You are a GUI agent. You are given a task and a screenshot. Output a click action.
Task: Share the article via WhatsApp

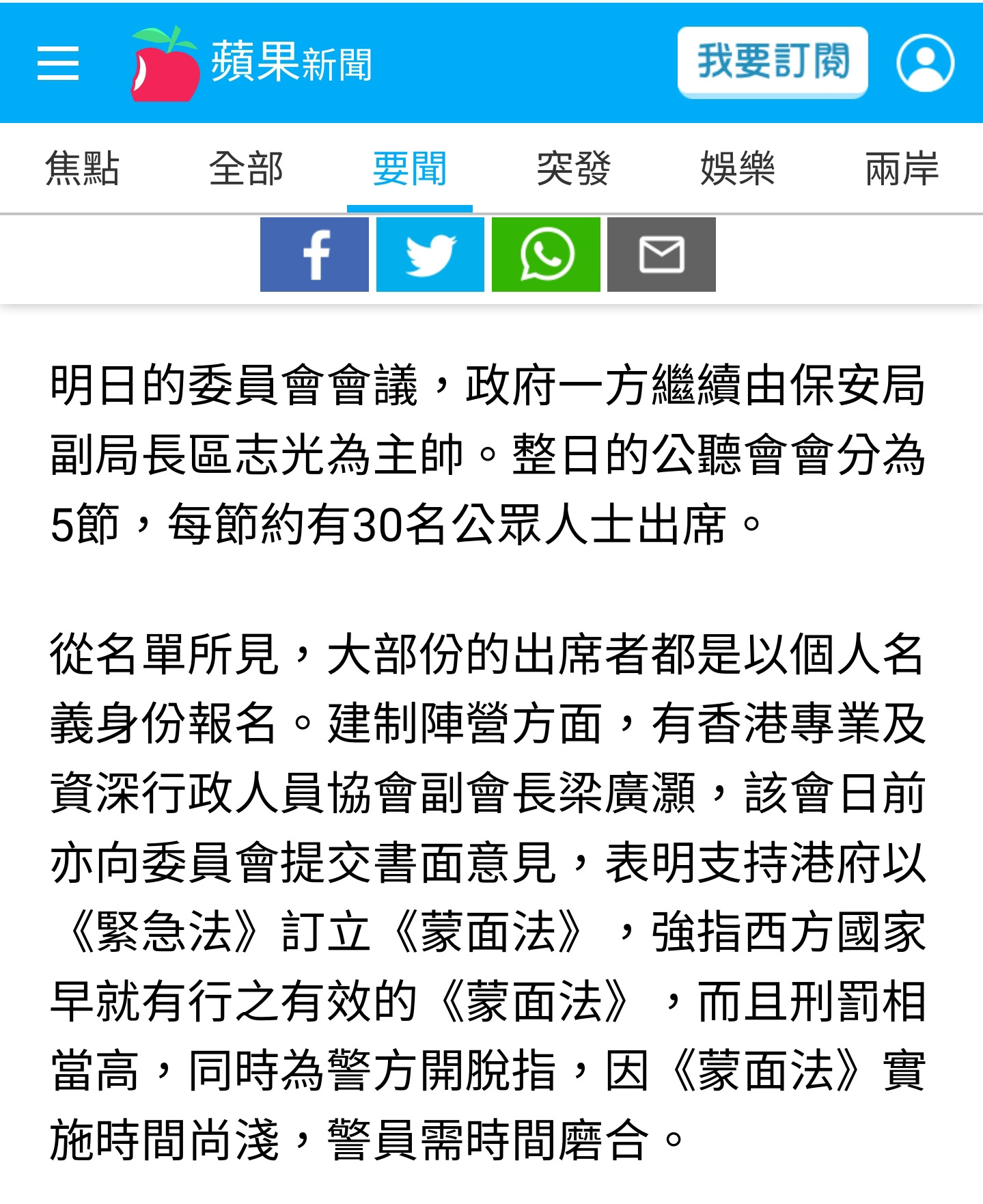coord(546,255)
